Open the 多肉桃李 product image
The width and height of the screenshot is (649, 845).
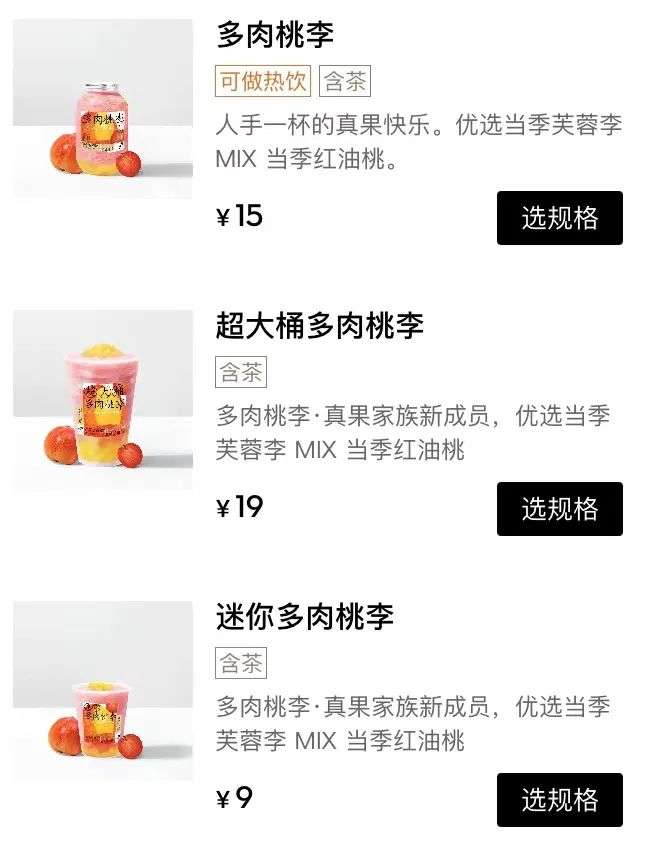coord(103,108)
